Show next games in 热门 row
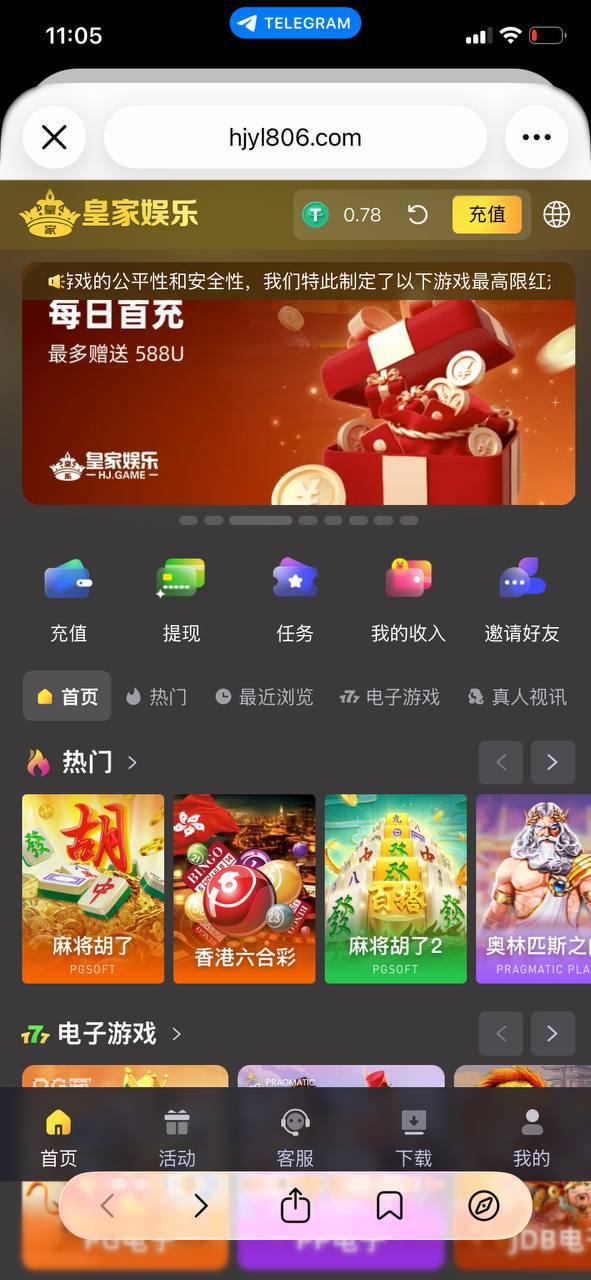The height and width of the screenshot is (1280, 591). [553, 763]
